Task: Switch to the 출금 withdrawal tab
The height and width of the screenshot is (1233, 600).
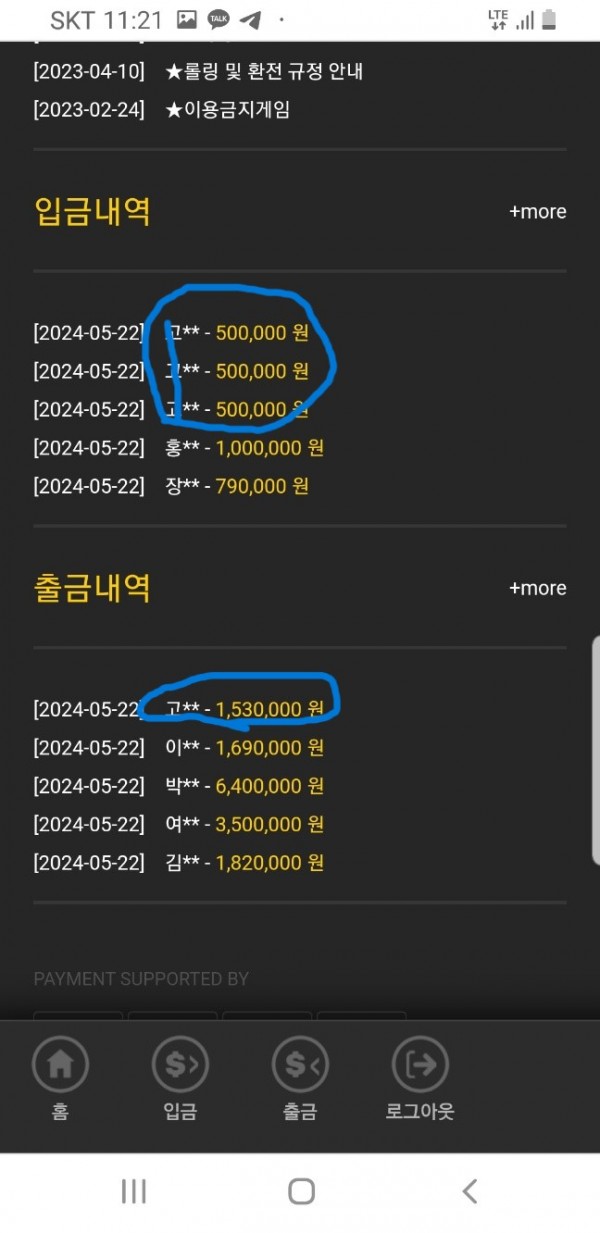Action: pos(300,1078)
